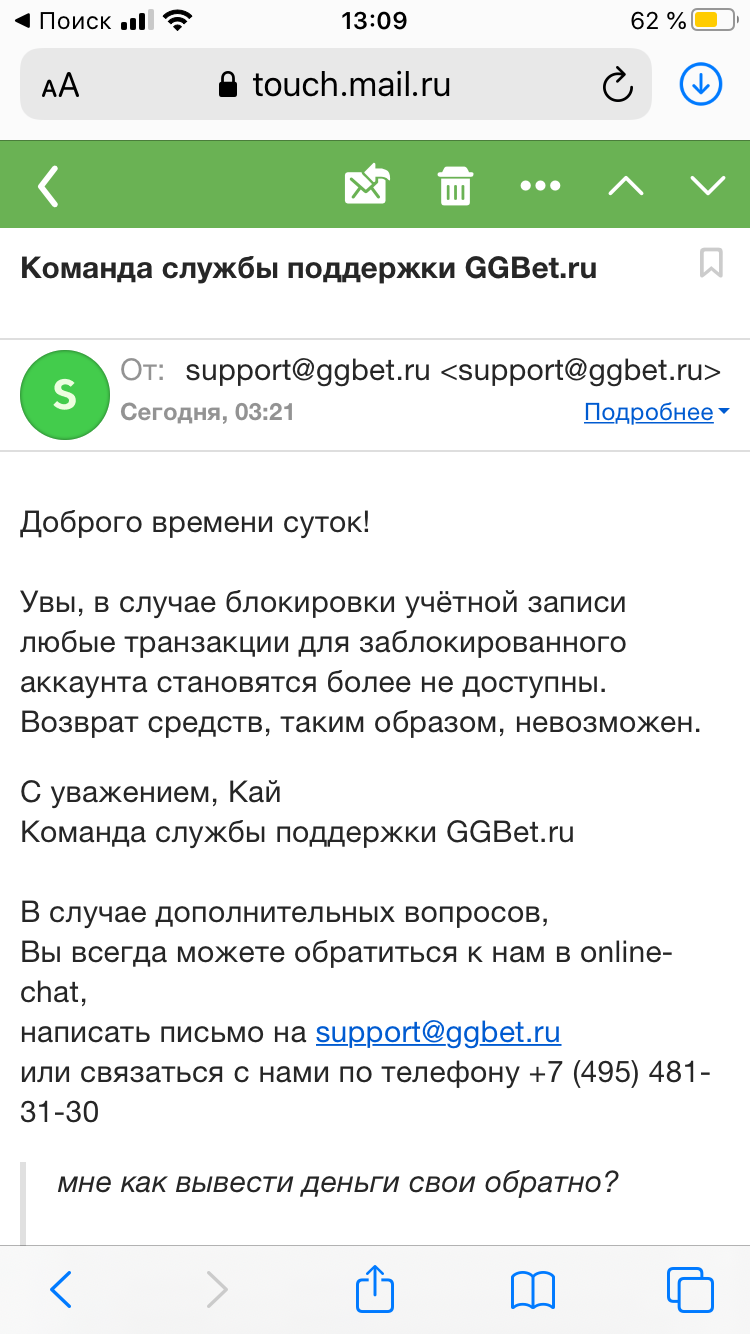The image size is (750, 1334).
Task: Go back to the mail.ru inbox
Action: 49,186
